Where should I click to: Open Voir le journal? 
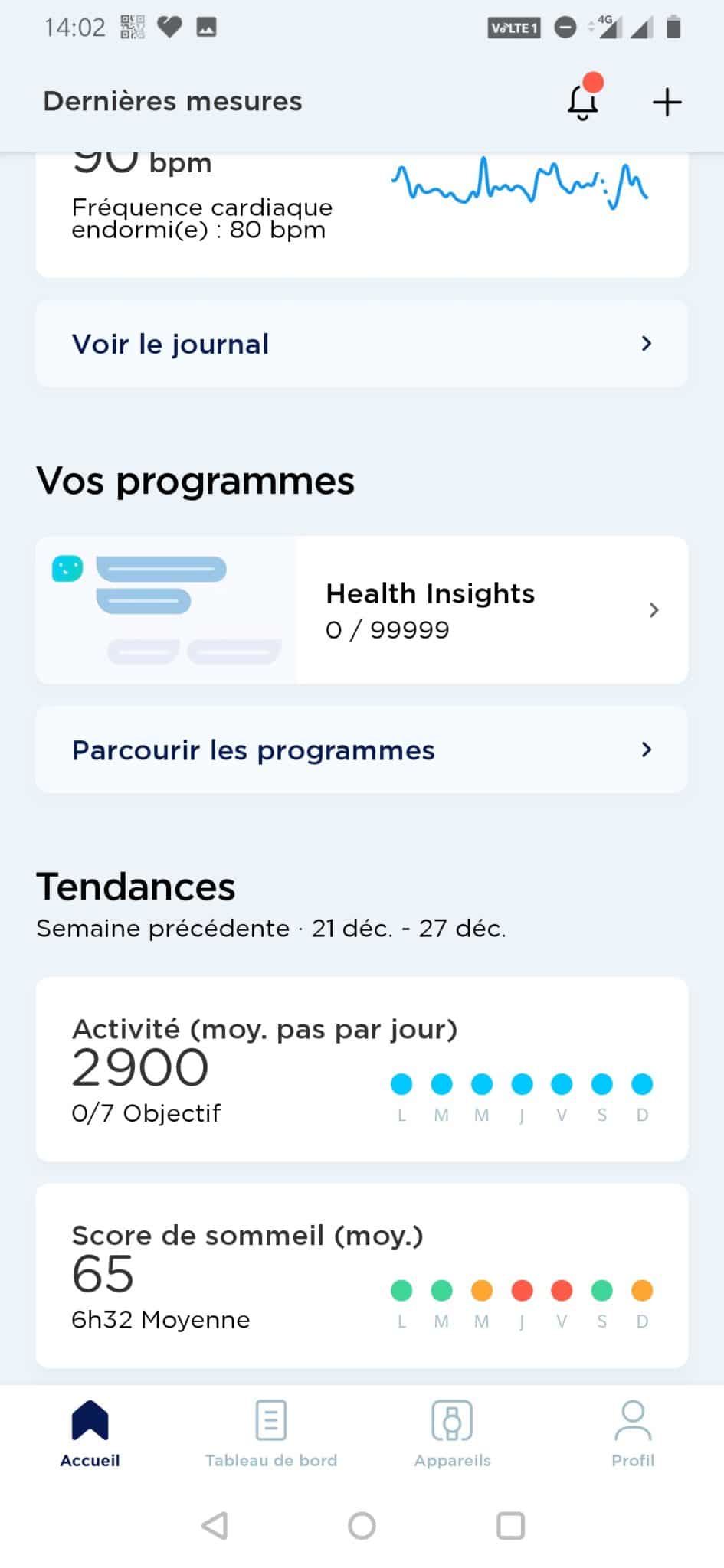click(362, 344)
